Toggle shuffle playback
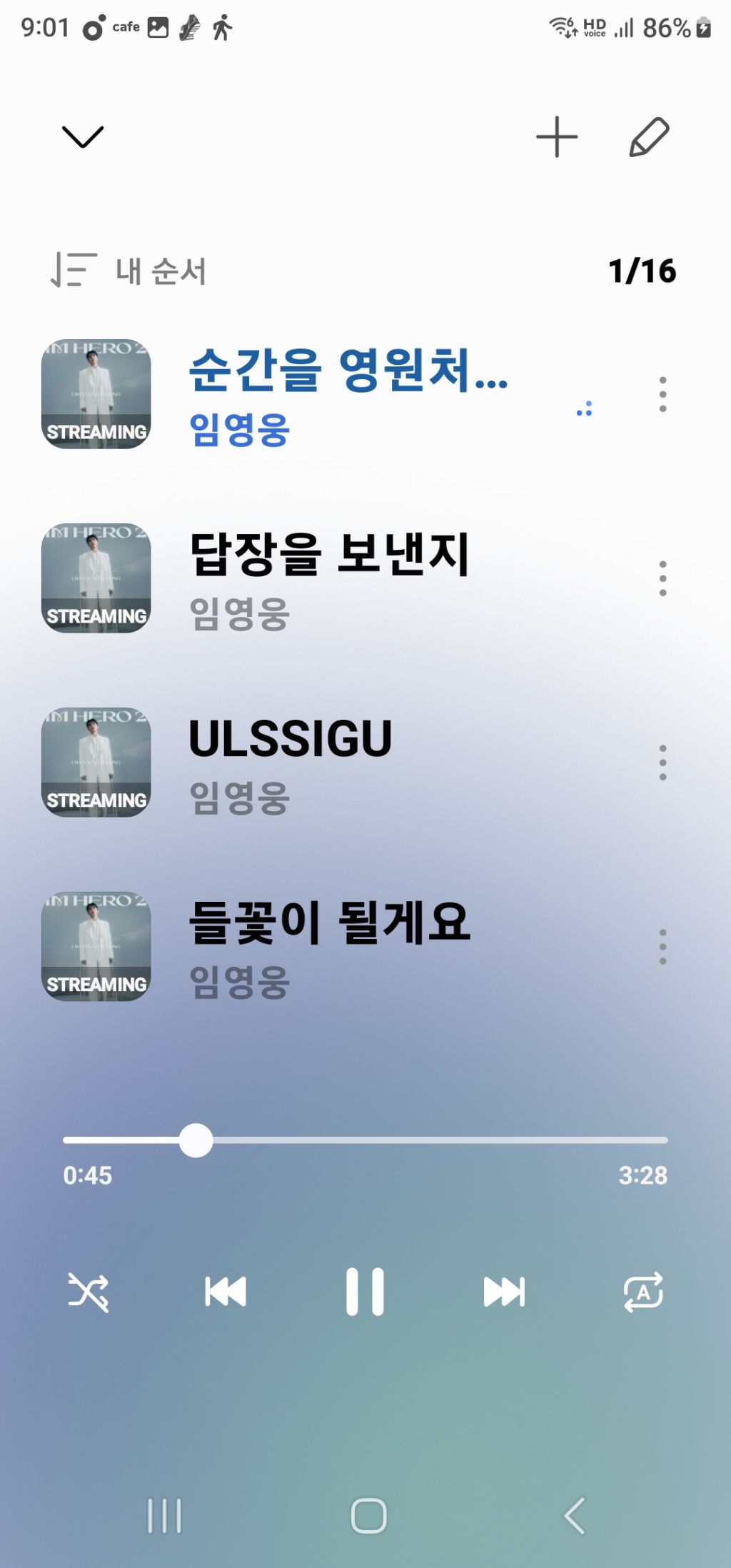 (x=88, y=1292)
